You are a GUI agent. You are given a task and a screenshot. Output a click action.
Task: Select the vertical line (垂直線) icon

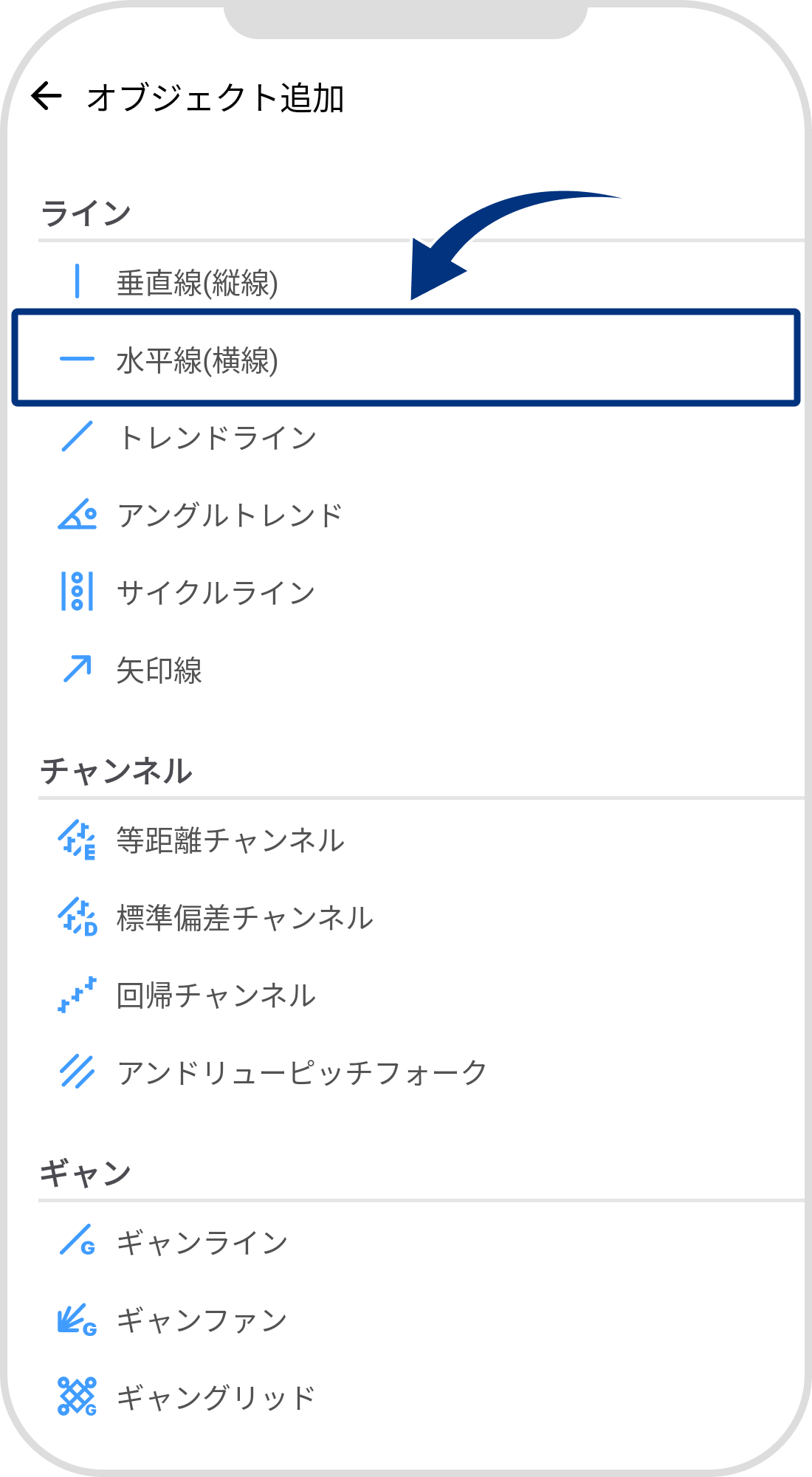pyautogui.click(x=78, y=279)
